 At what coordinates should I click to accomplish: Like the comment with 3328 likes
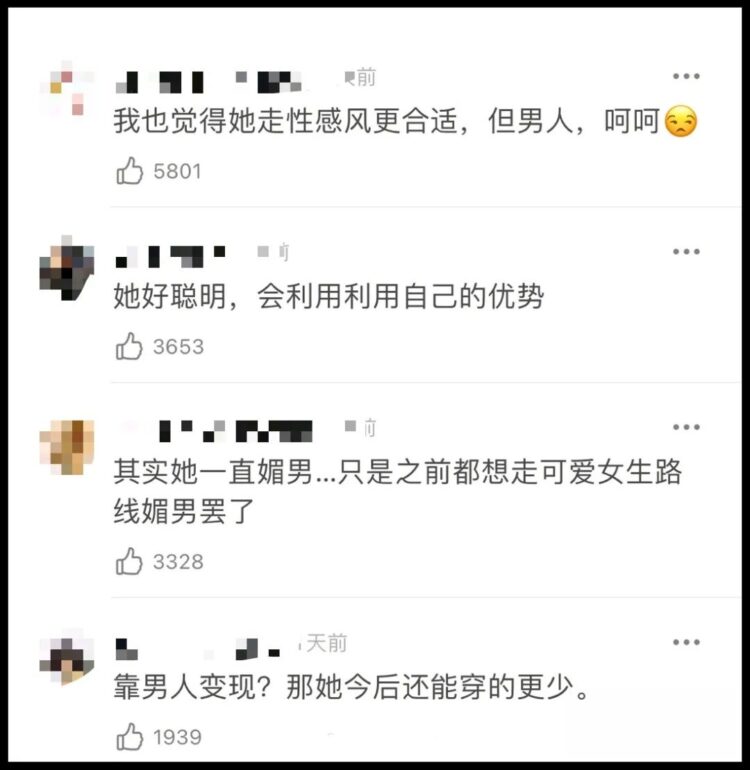[x=130, y=562]
